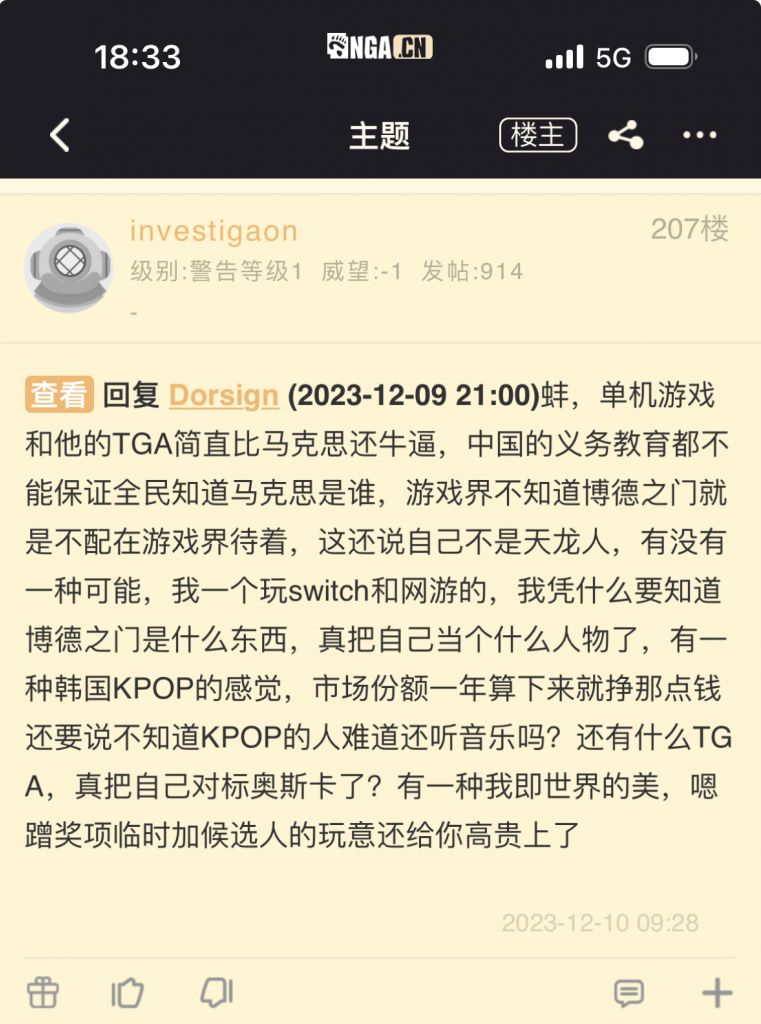The width and height of the screenshot is (761, 1024).
Task: Like this post with the thumbs-up icon
Action: coord(128,991)
